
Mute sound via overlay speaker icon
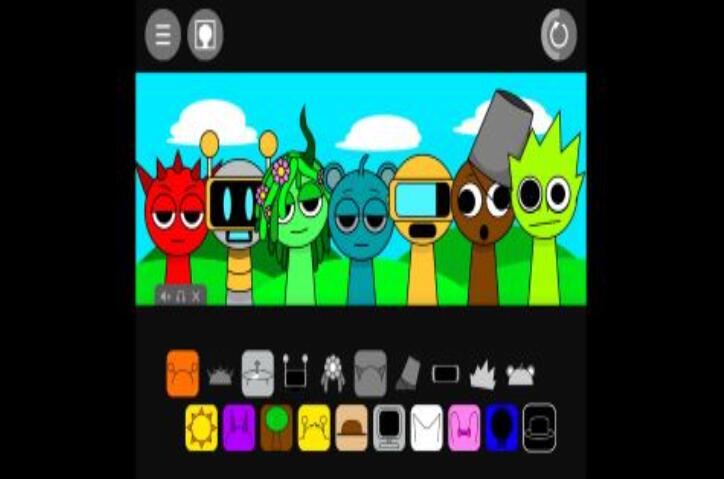tap(165, 296)
